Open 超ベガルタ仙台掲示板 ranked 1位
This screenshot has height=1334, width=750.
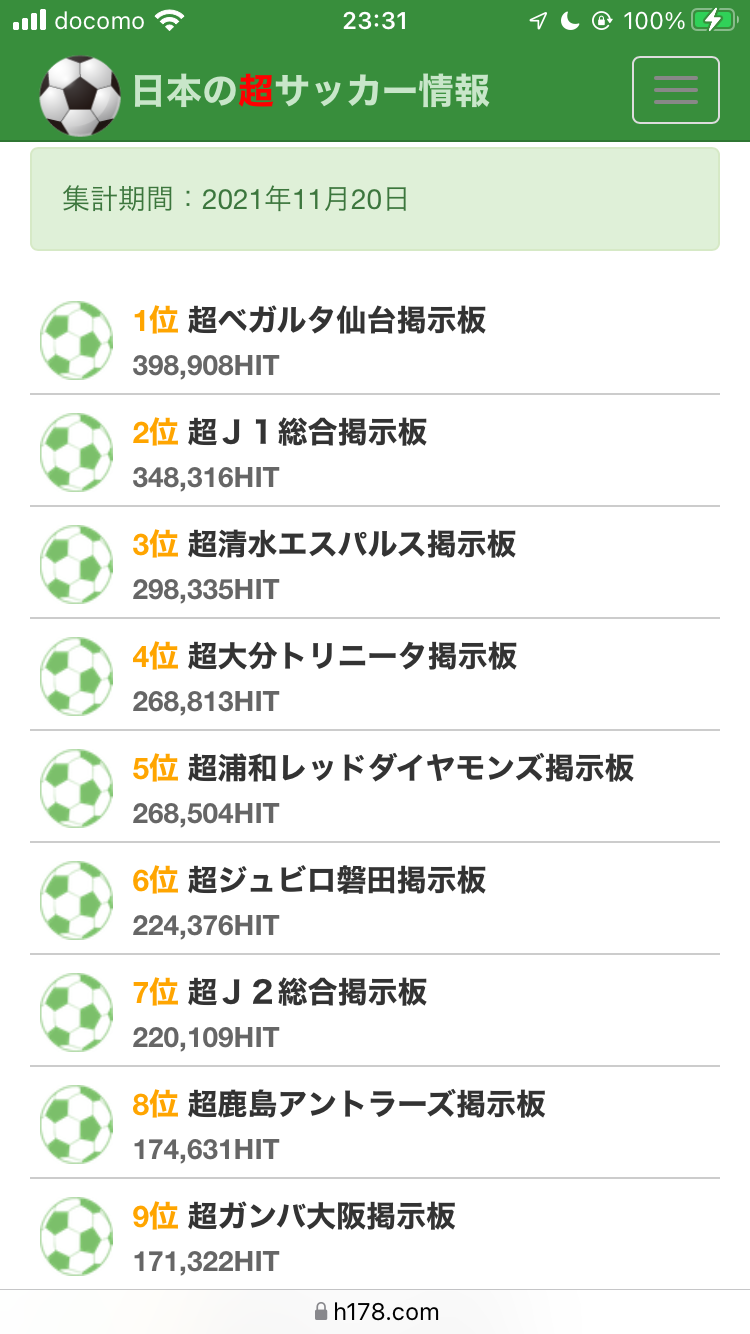[x=336, y=321]
